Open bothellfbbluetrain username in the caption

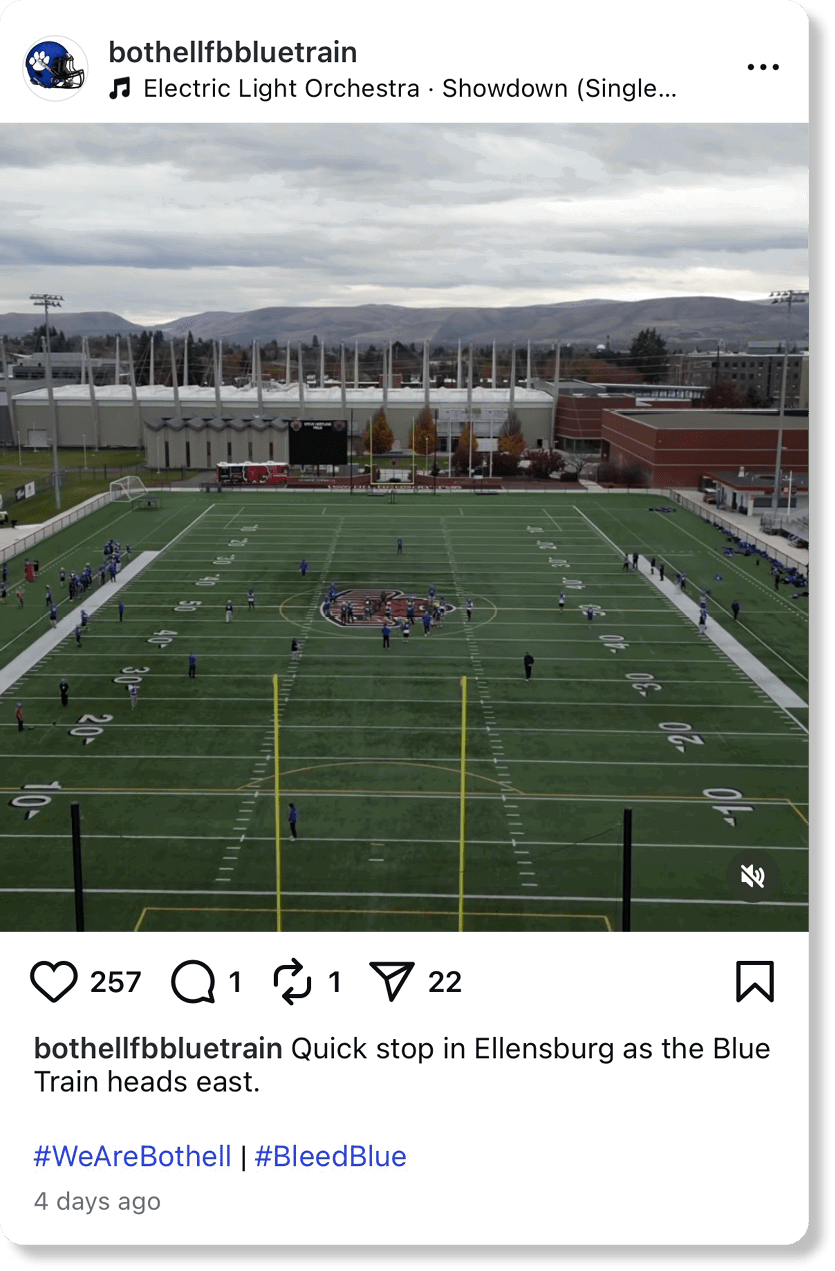pyautogui.click(x=158, y=1049)
